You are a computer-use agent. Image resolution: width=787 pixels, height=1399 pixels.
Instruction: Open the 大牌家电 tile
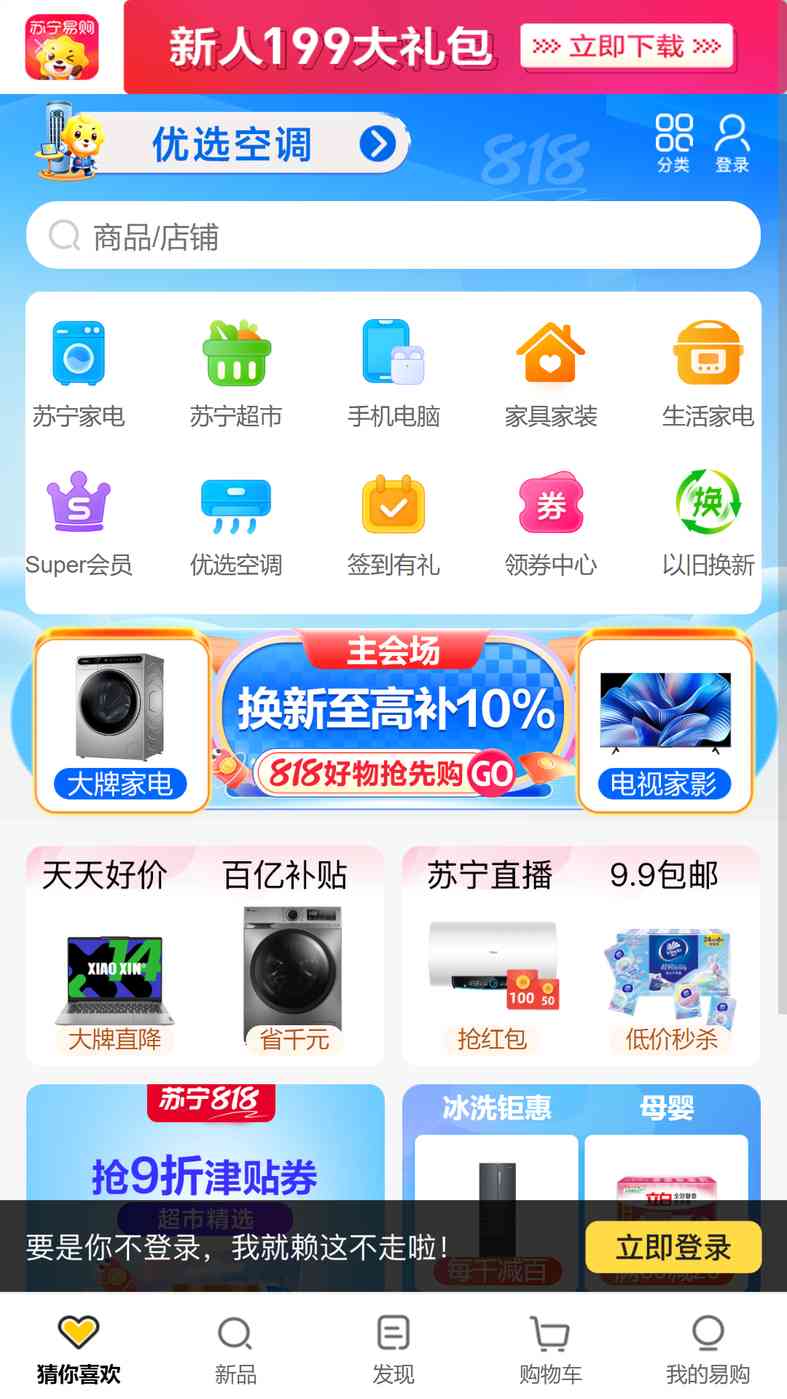(x=121, y=722)
